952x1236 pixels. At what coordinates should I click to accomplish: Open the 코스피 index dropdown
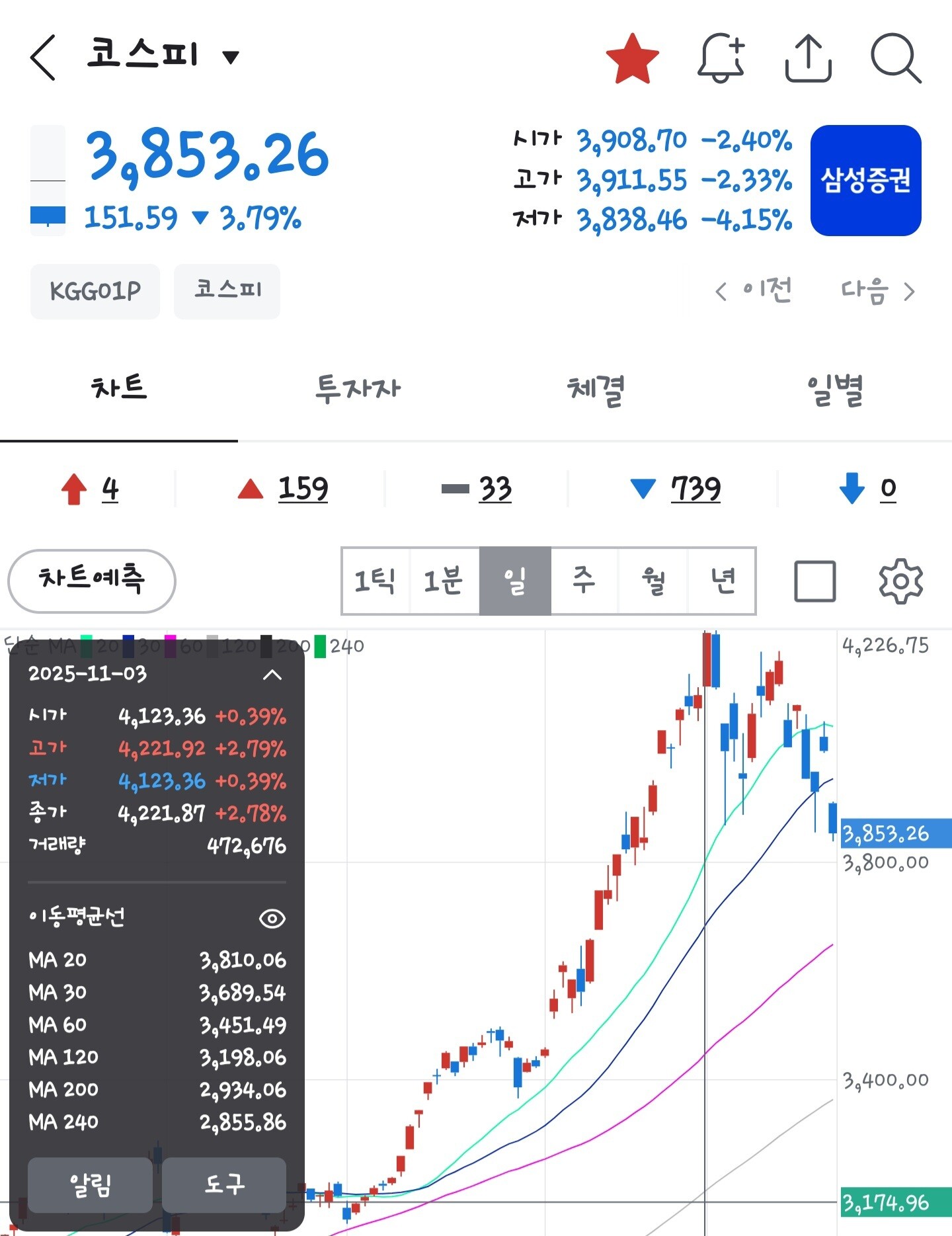(x=230, y=58)
